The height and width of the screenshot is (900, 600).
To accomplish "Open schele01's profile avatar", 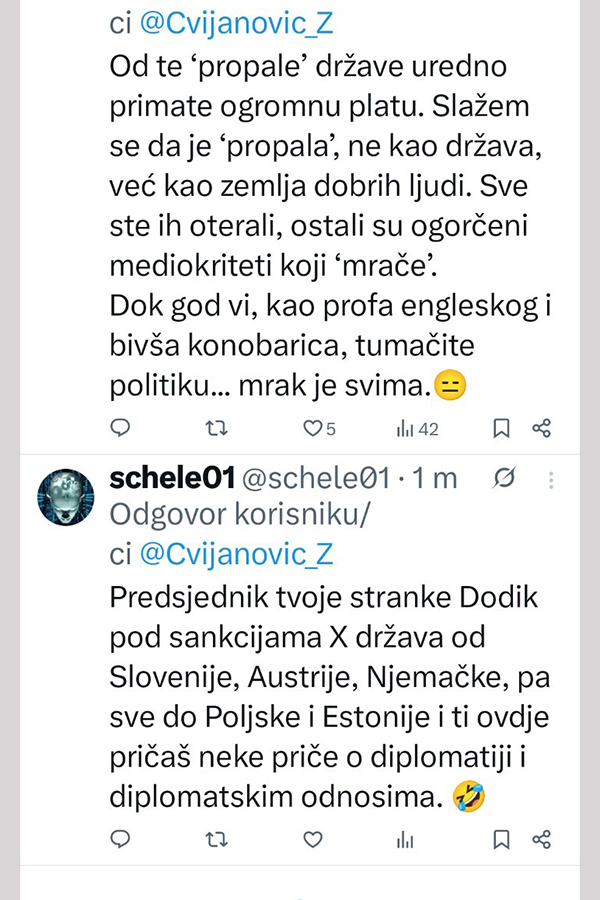I will tap(66, 495).
